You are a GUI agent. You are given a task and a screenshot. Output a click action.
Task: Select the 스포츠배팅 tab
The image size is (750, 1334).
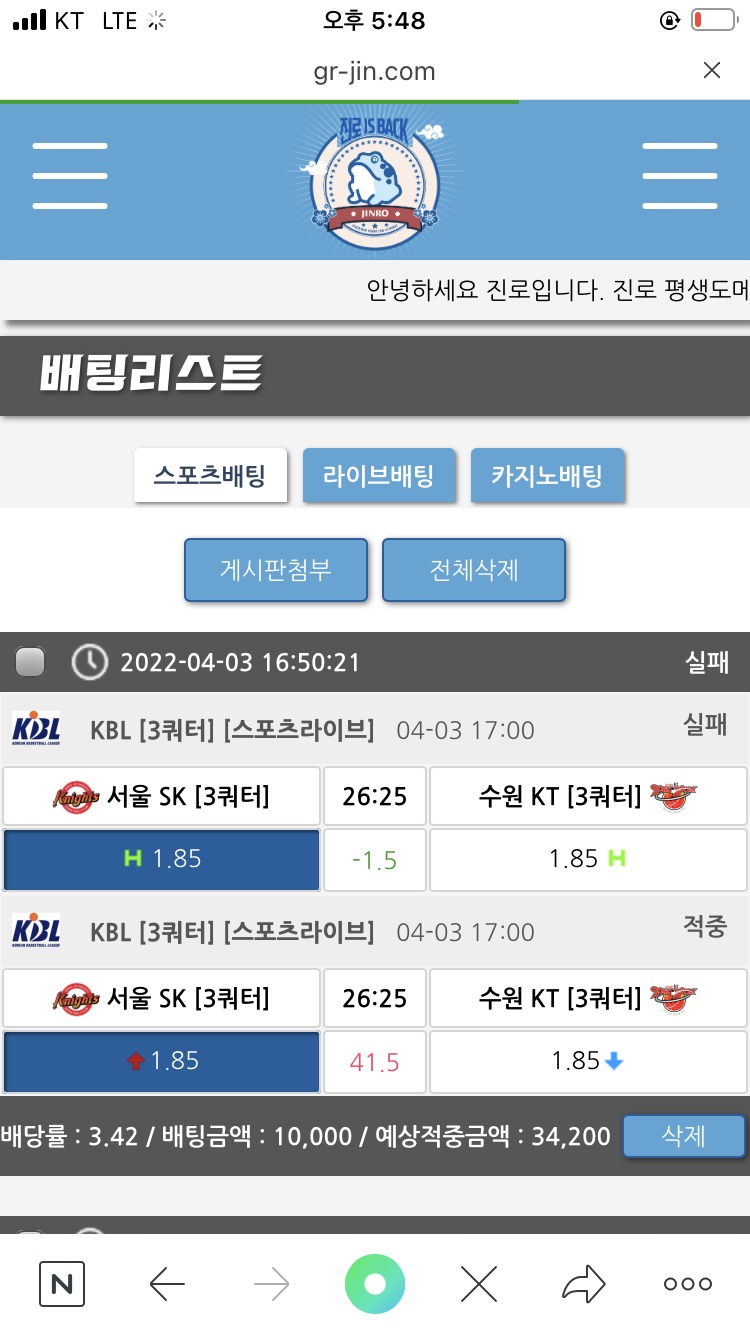(x=210, y=475)
